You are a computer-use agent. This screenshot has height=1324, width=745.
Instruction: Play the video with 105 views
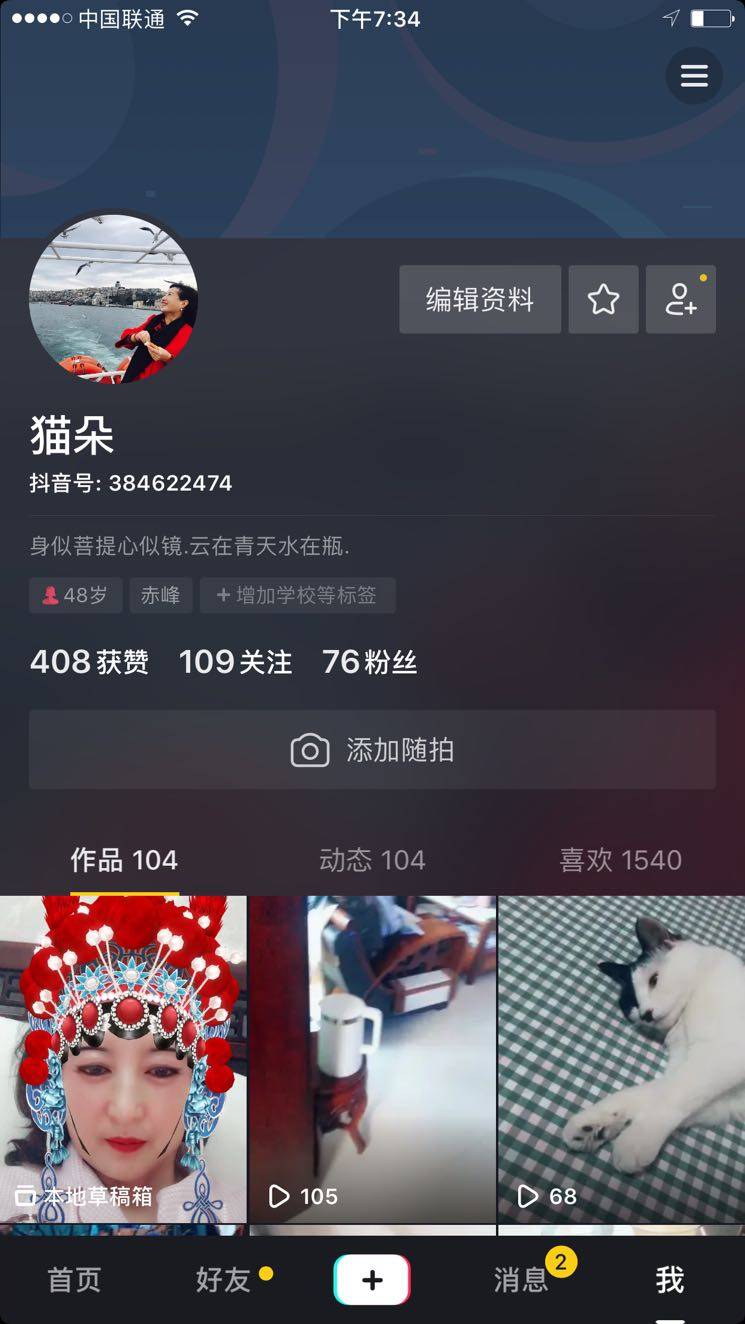coord(372,1058)
